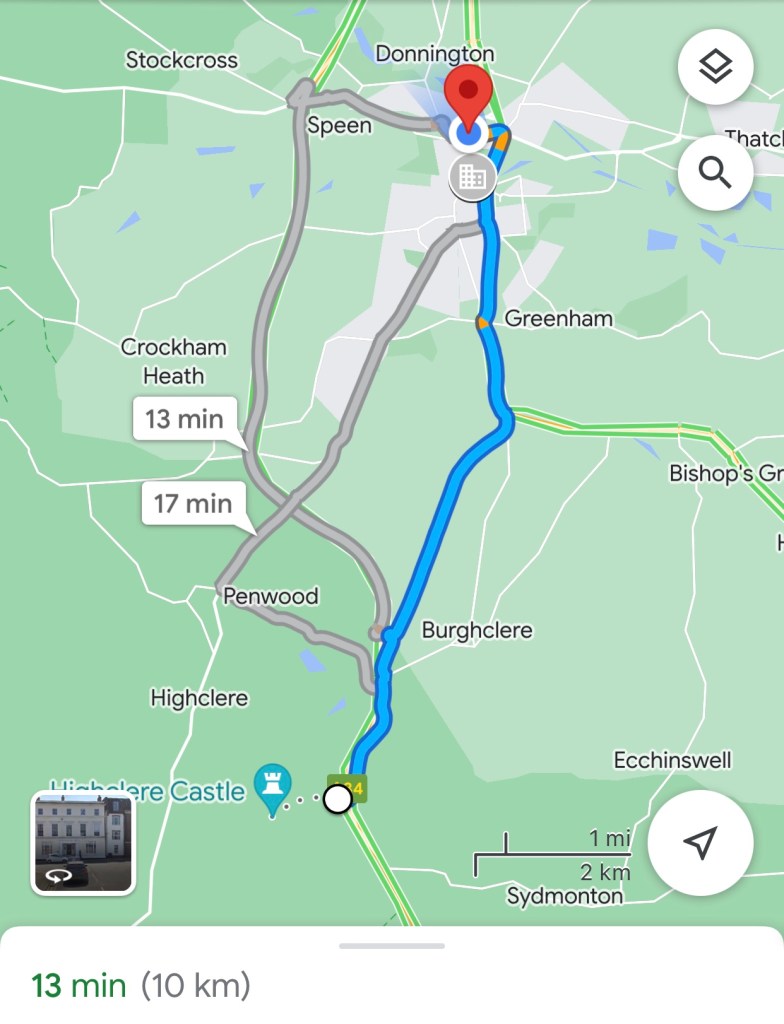Re-center map on current location

click(700, 842)
